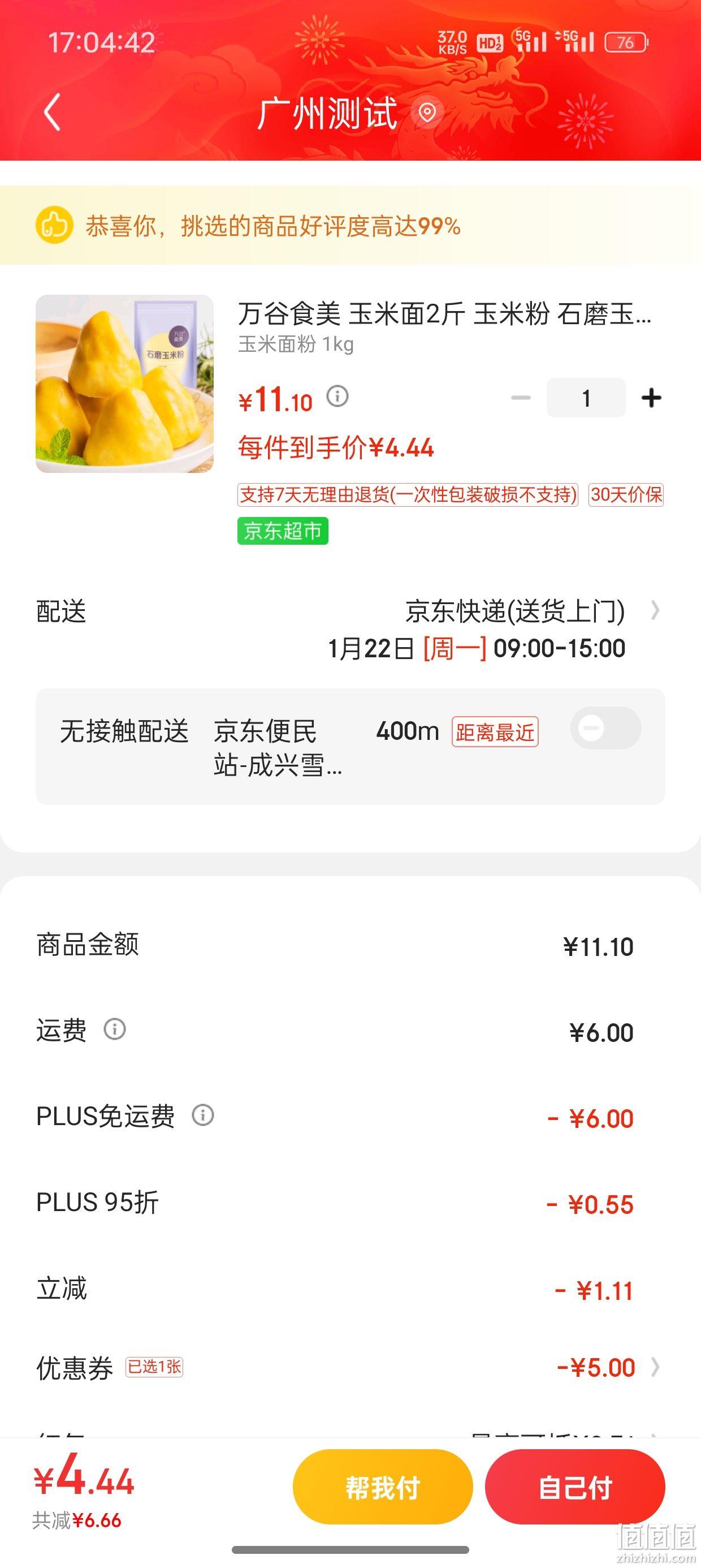Show 运费 shipping fee info
This screenshot has height=1568, width=701.
click(x=115, y=1029)
